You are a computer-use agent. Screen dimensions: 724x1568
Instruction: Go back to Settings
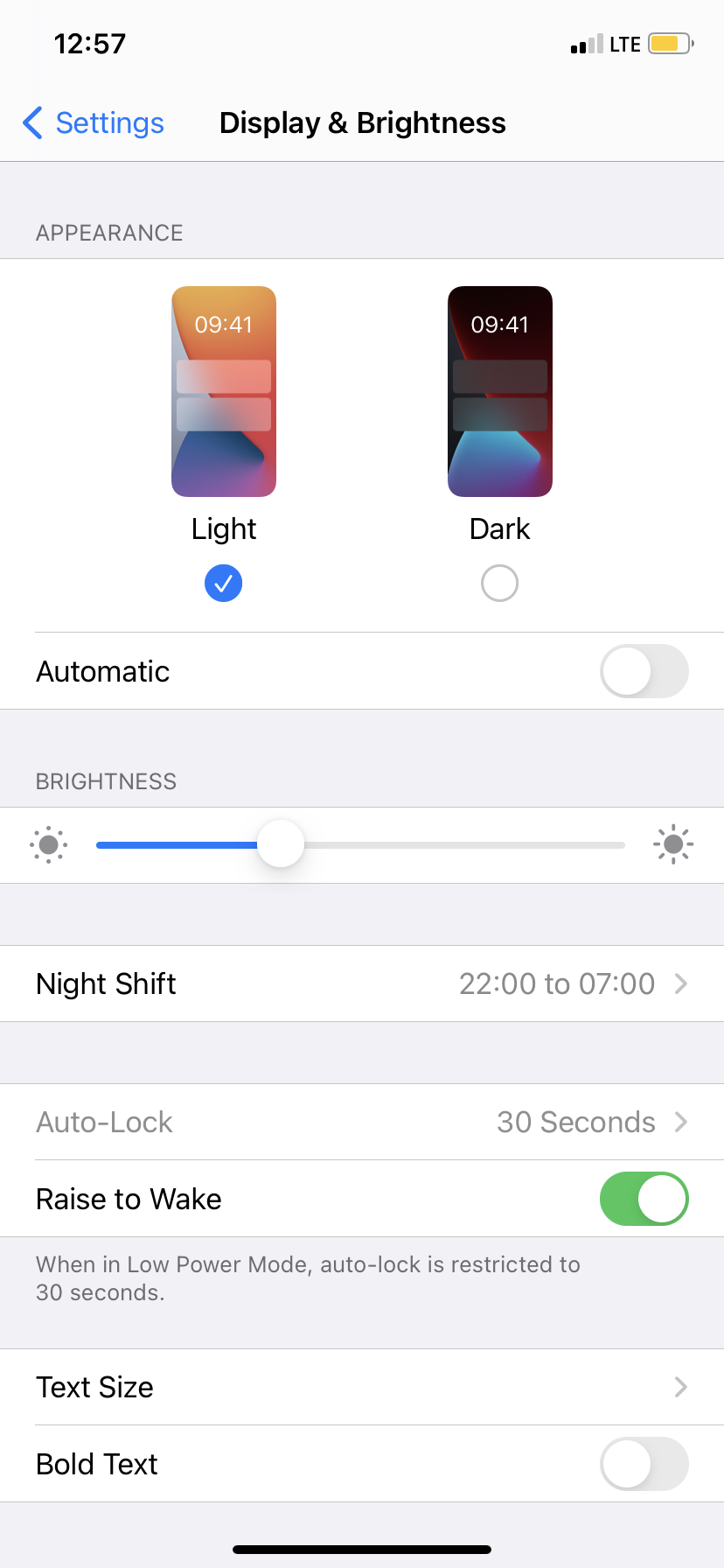(94, 123)
